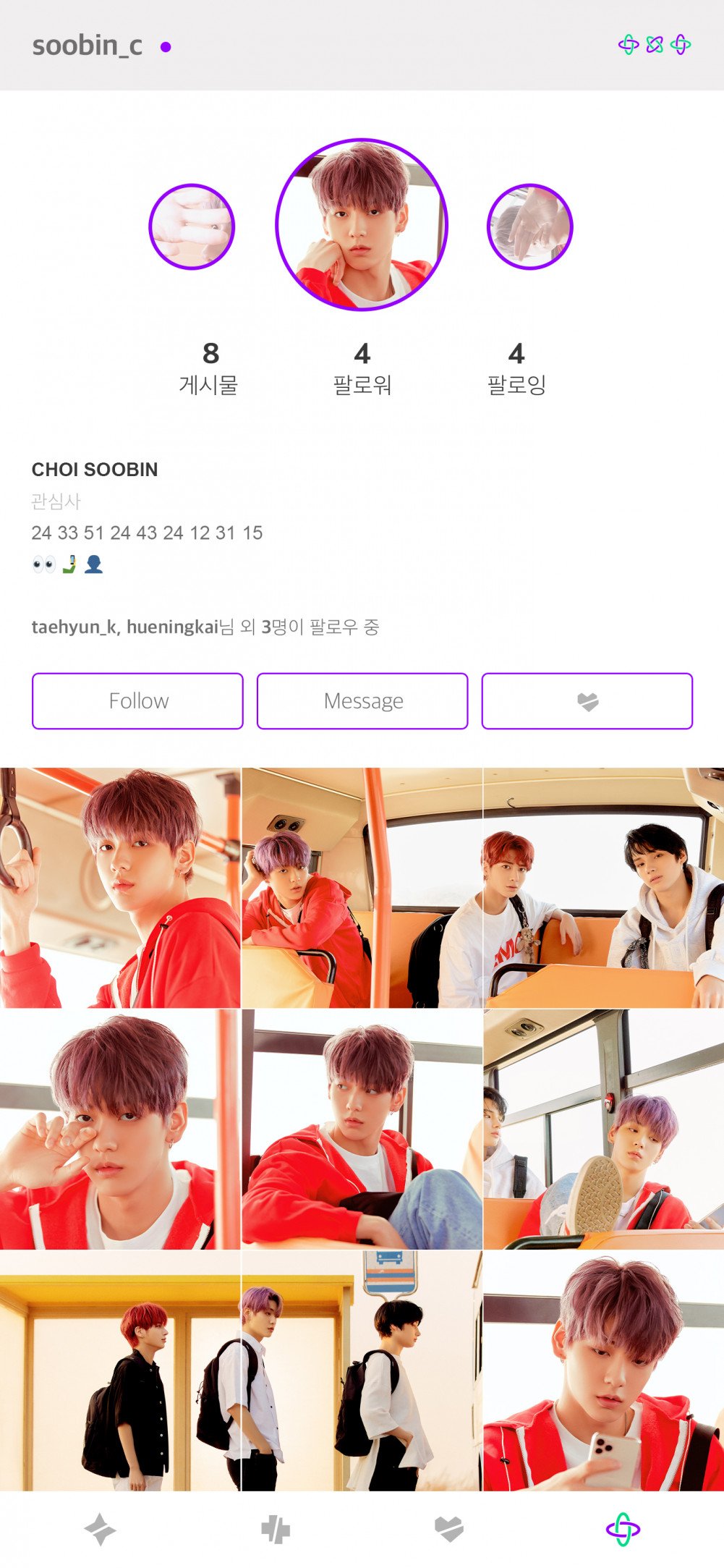Open post with hand touching eye
724x1568 pixels.
(120, 1129)
